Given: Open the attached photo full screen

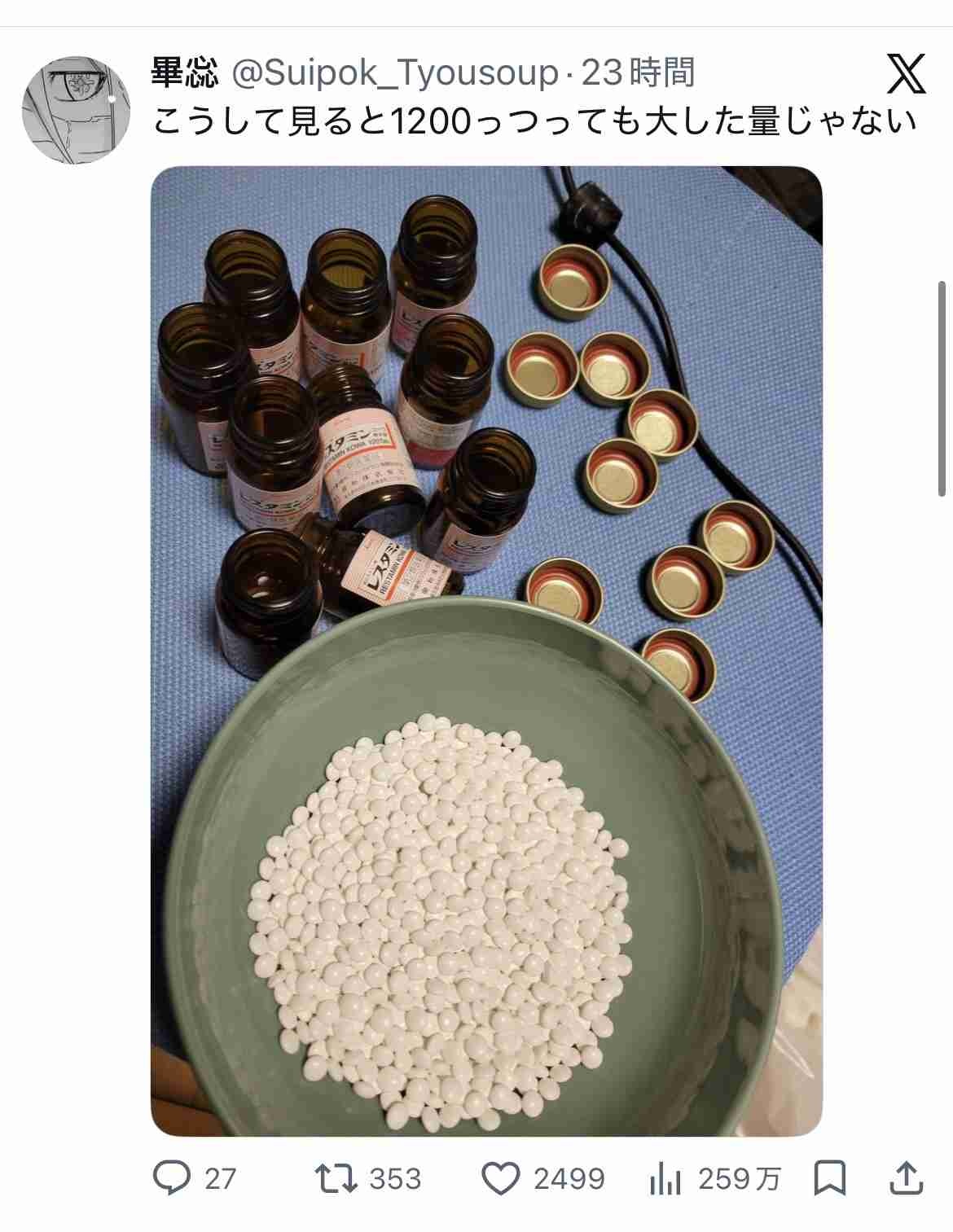Looking at the screenshot, I should (486, 651).
